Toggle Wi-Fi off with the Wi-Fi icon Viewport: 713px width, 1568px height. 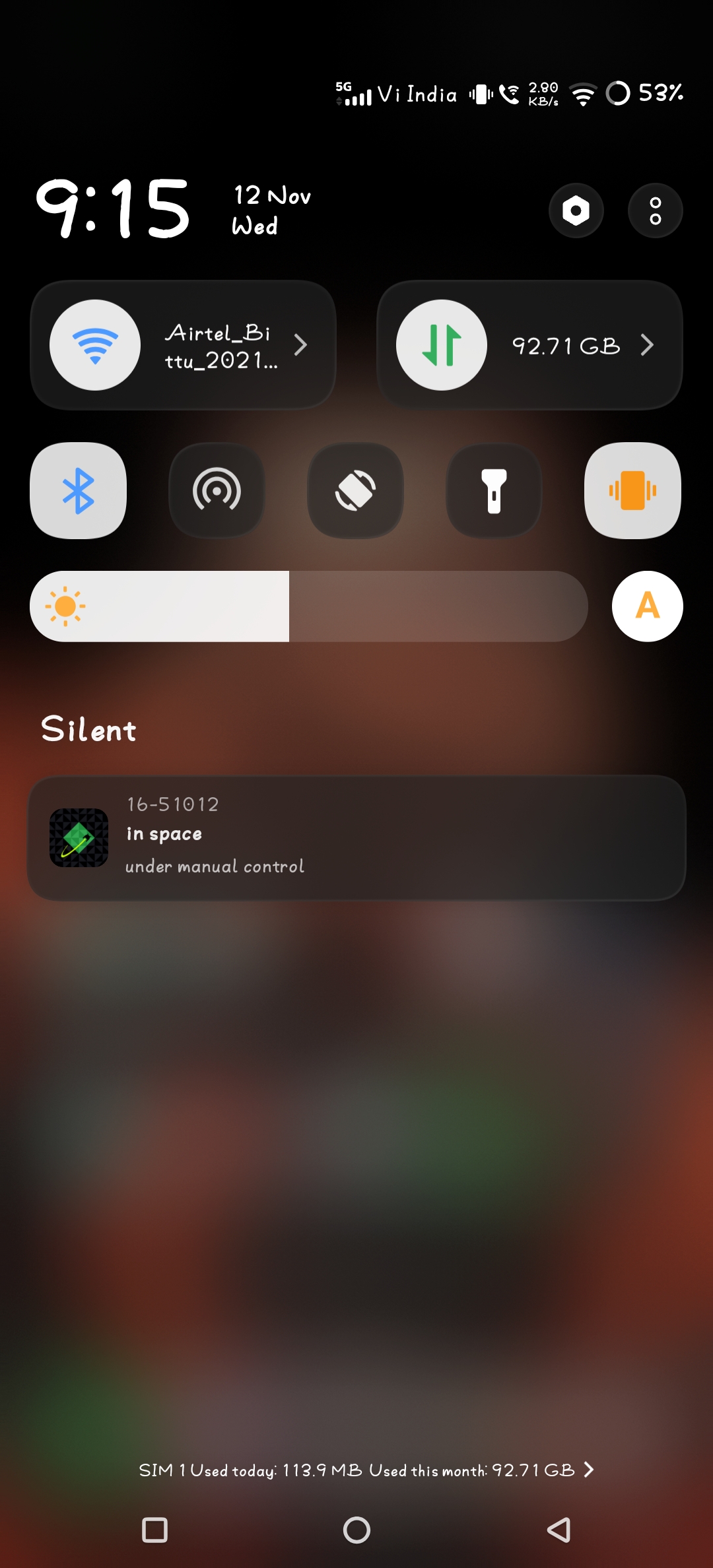tap(95, 345)
